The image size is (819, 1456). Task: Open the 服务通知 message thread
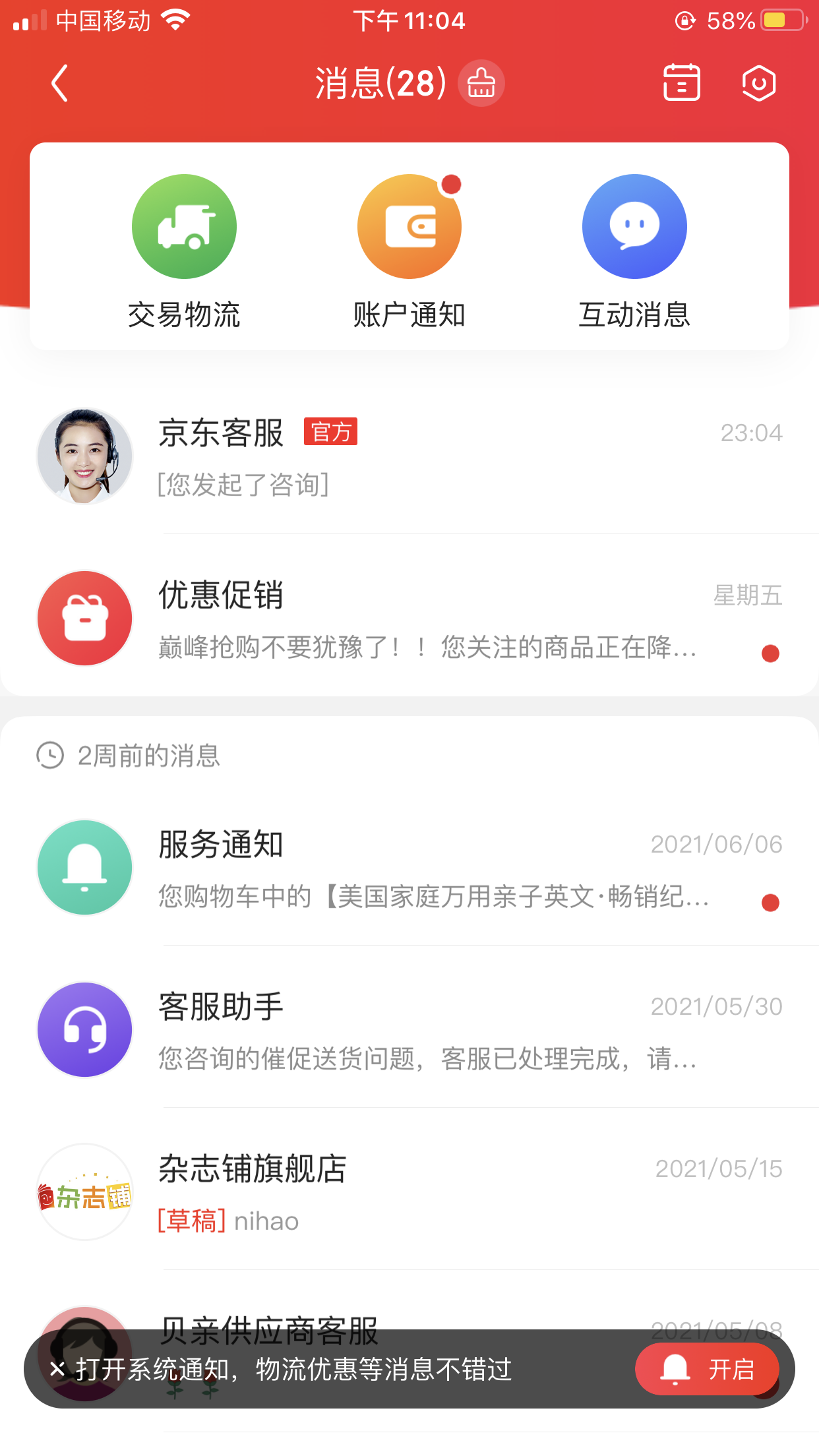pos(409,868)
